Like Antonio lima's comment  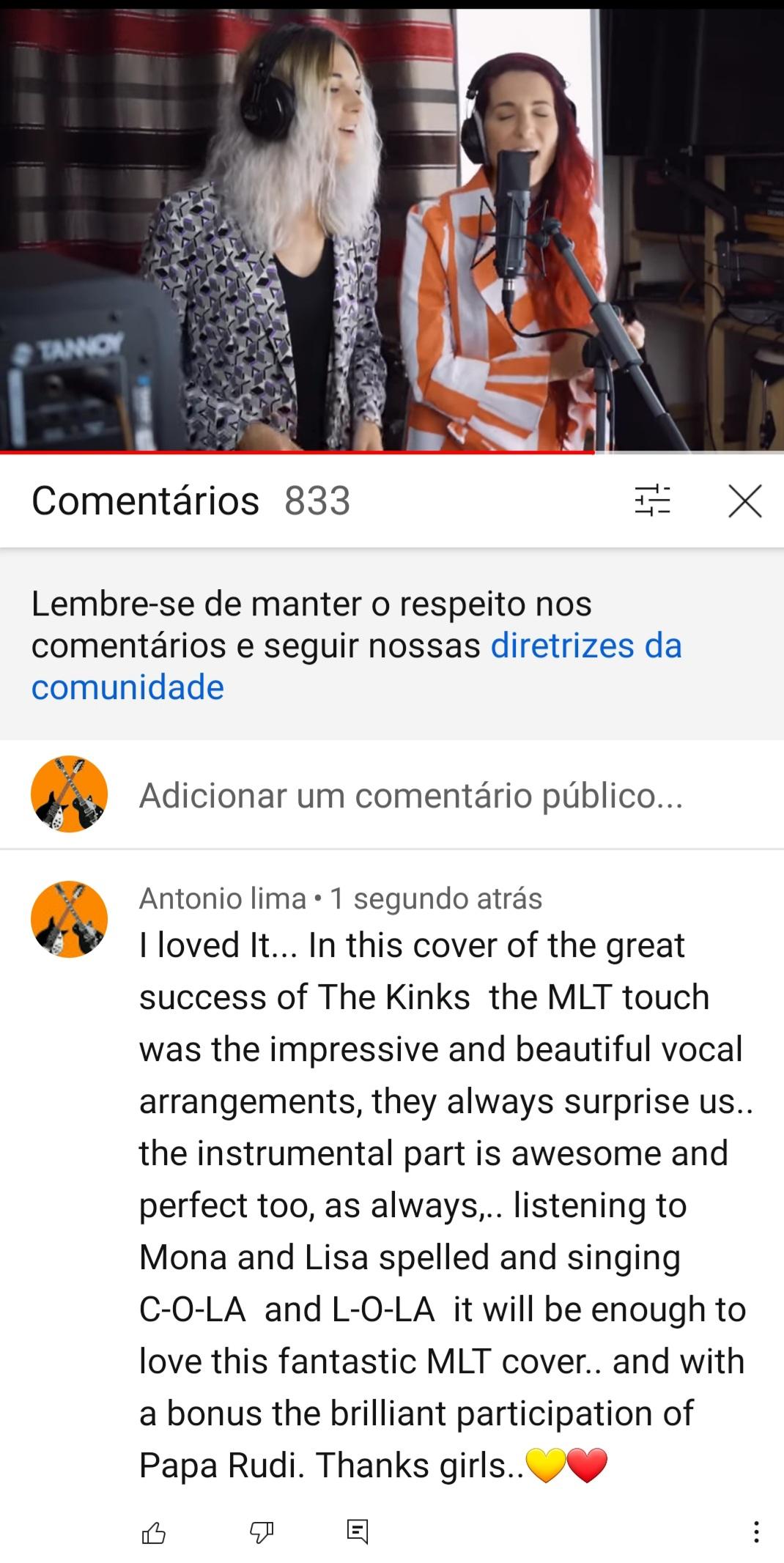tap(154, 1531)
